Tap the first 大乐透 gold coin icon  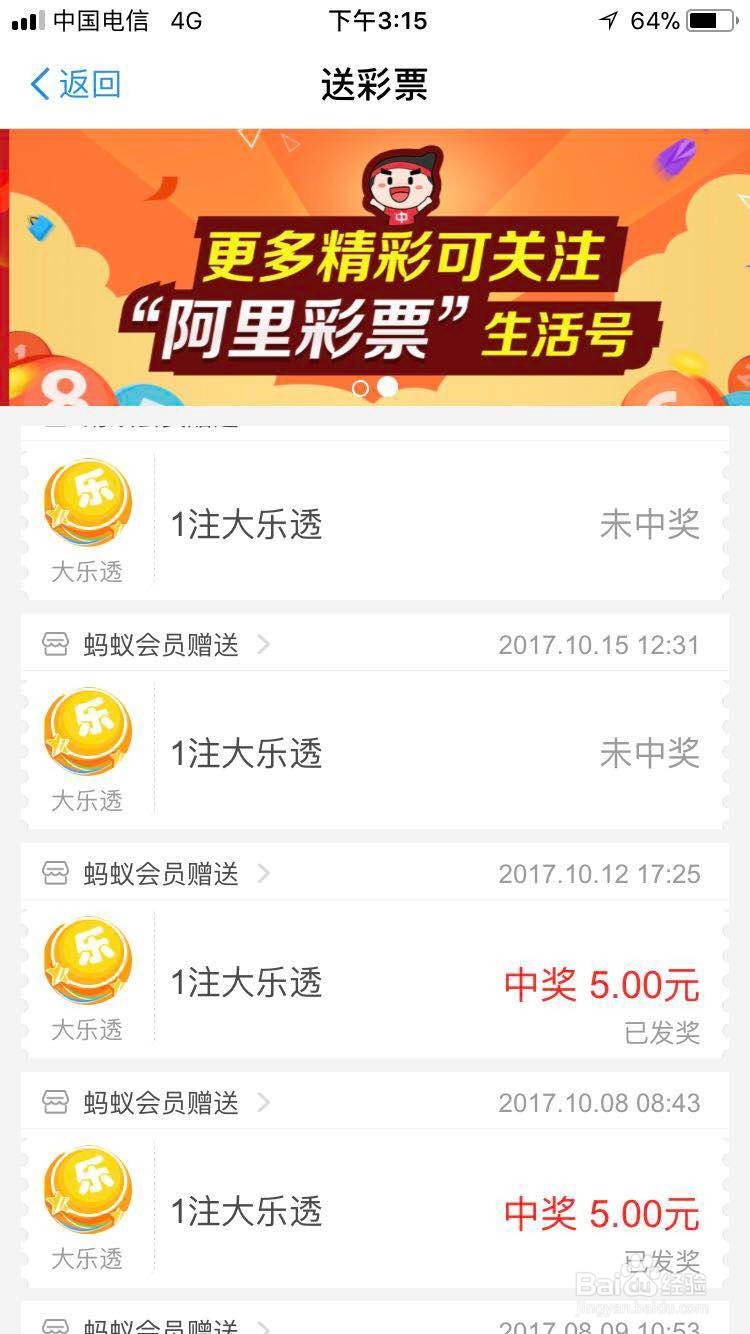tap(87, 503)
